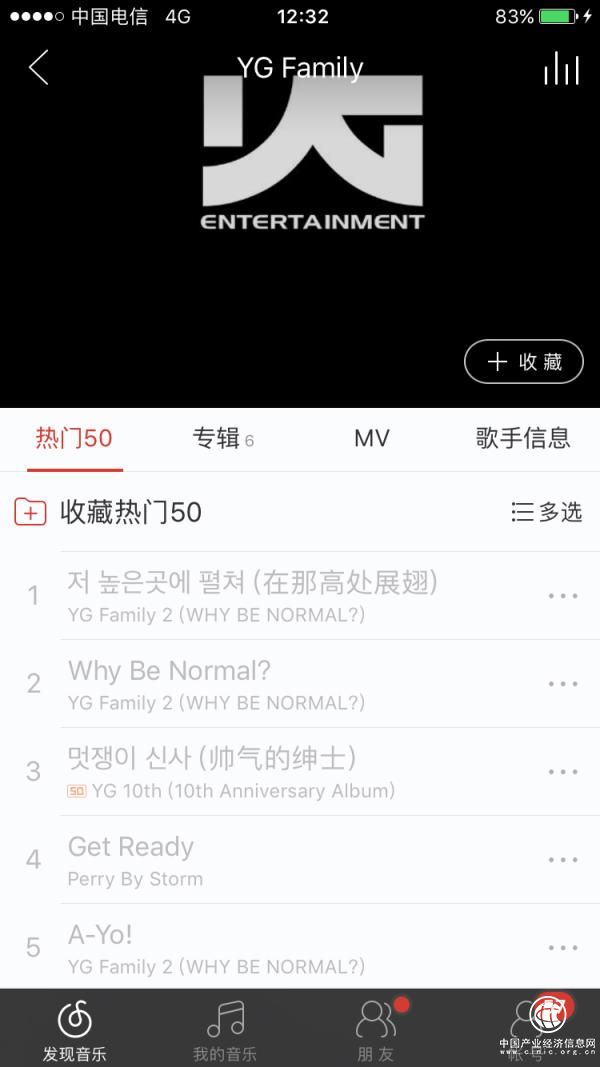Open the 朋友 bottom tab
The width and height of the screenshot is (600, 1067).
(x=376, y=1030)
